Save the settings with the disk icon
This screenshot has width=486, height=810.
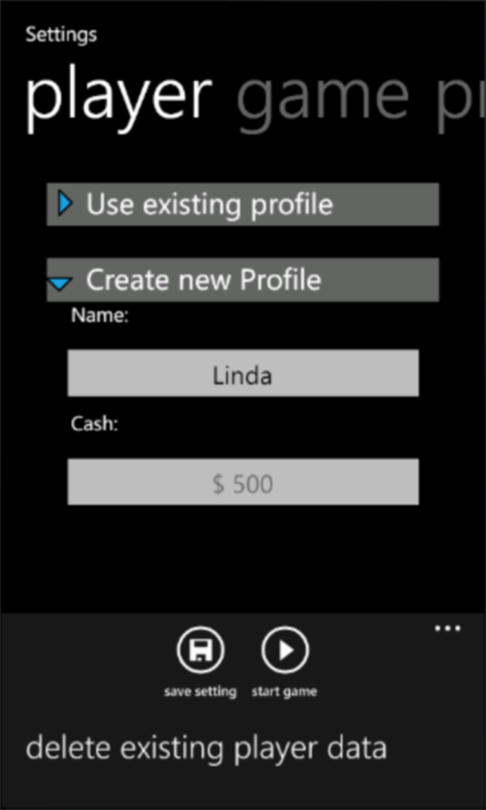click(200, 650)
